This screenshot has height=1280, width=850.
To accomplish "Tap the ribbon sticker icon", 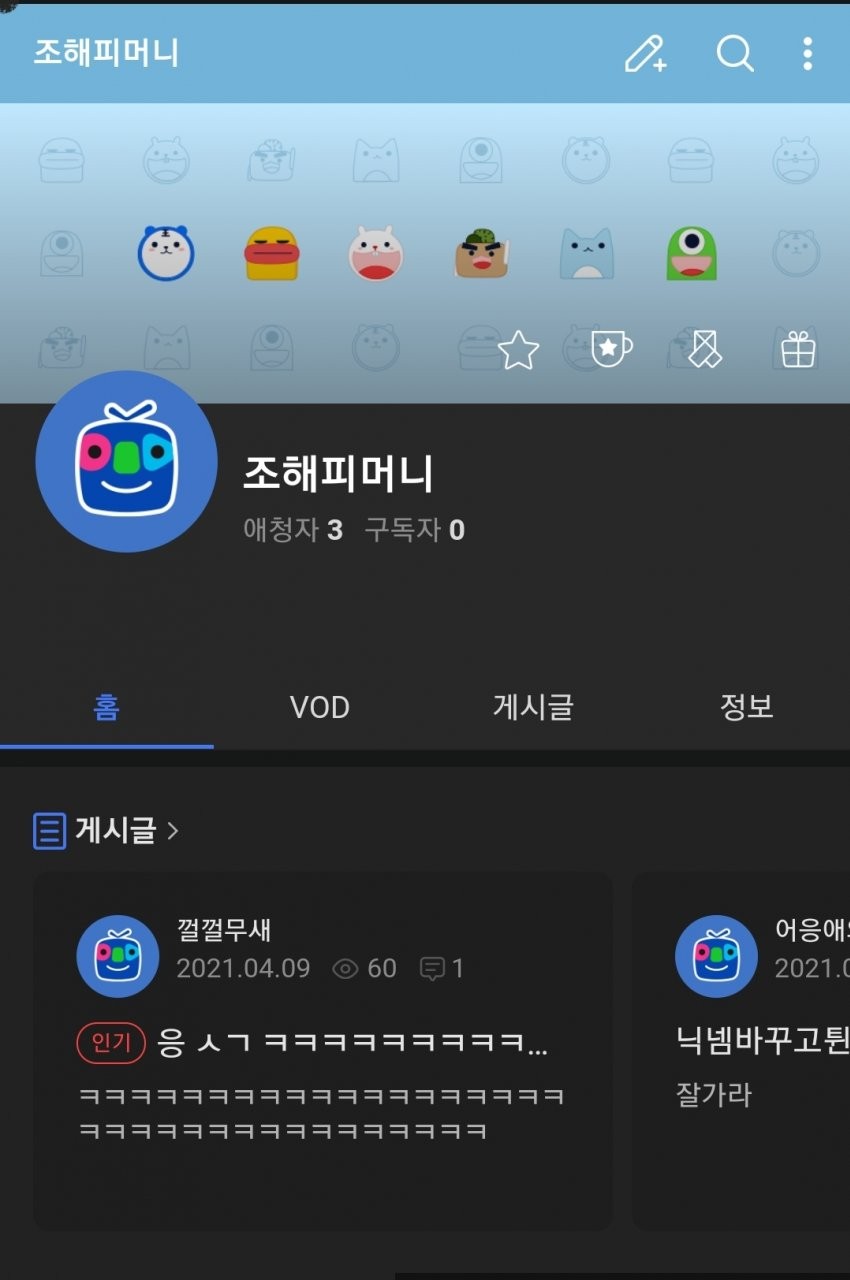I will 705,350.
